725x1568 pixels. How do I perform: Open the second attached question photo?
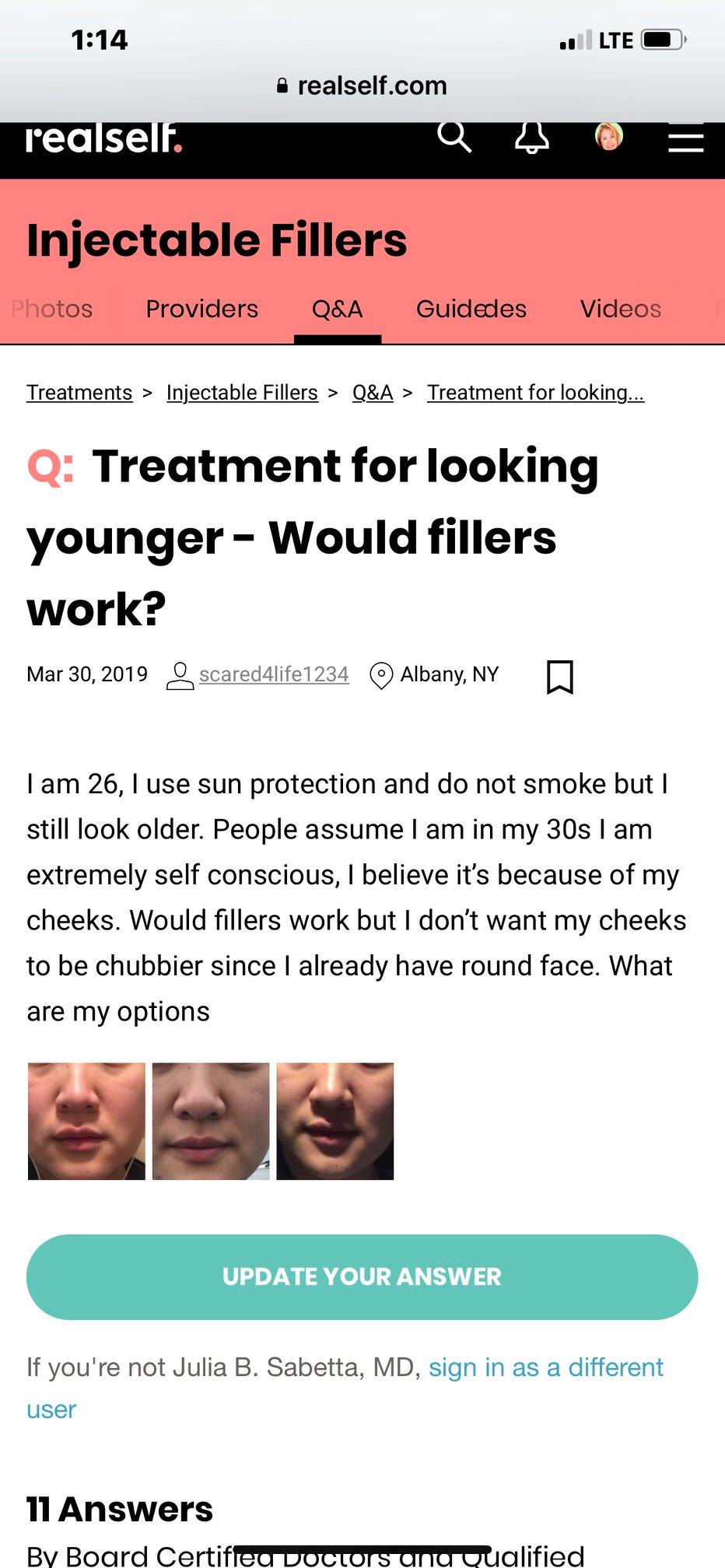click(211, 1121)
